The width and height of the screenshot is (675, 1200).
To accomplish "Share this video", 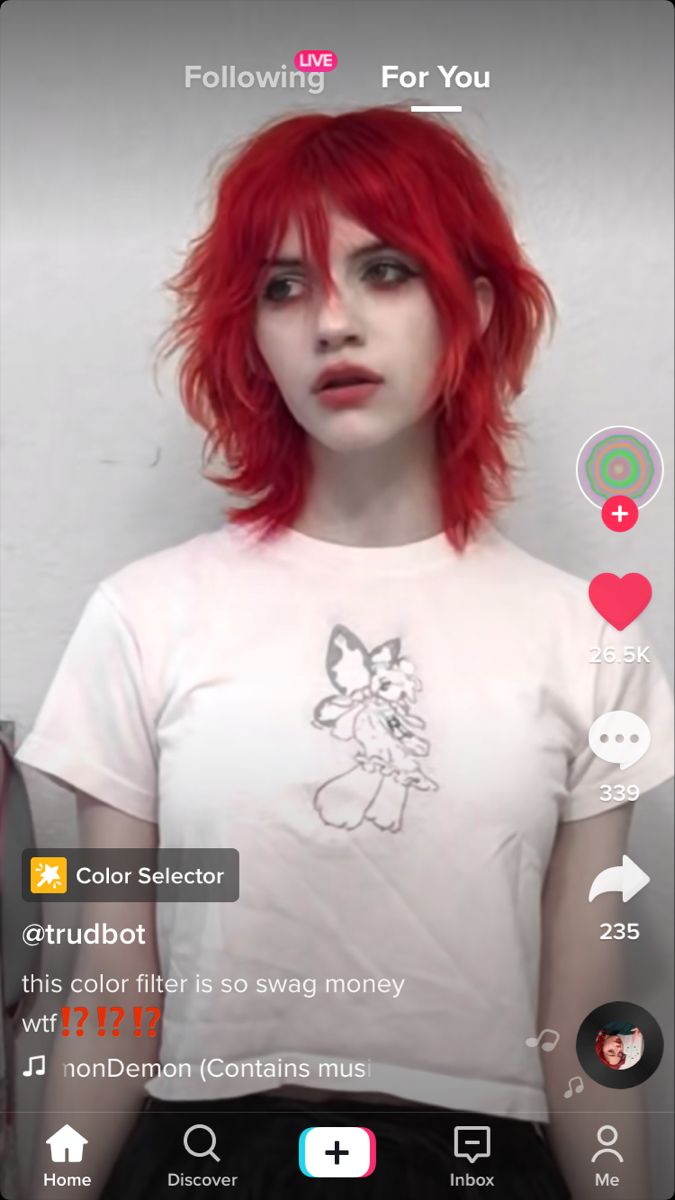I will click(620, 880).
